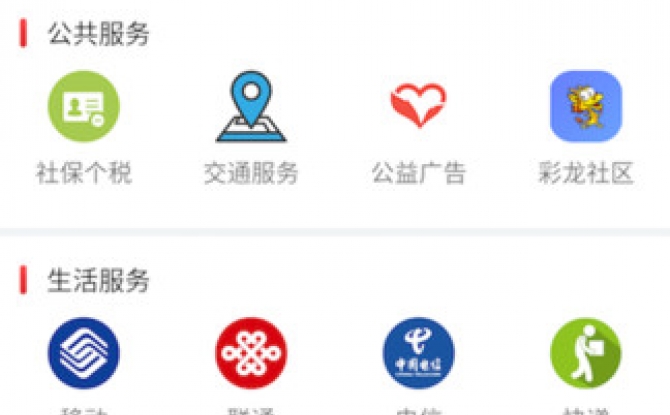Image resolution: width=670 pixels, height=415 pixels.
Task: Select the 公益广告 heart icon
Action: pyautogui.click(x=418, y=107)
